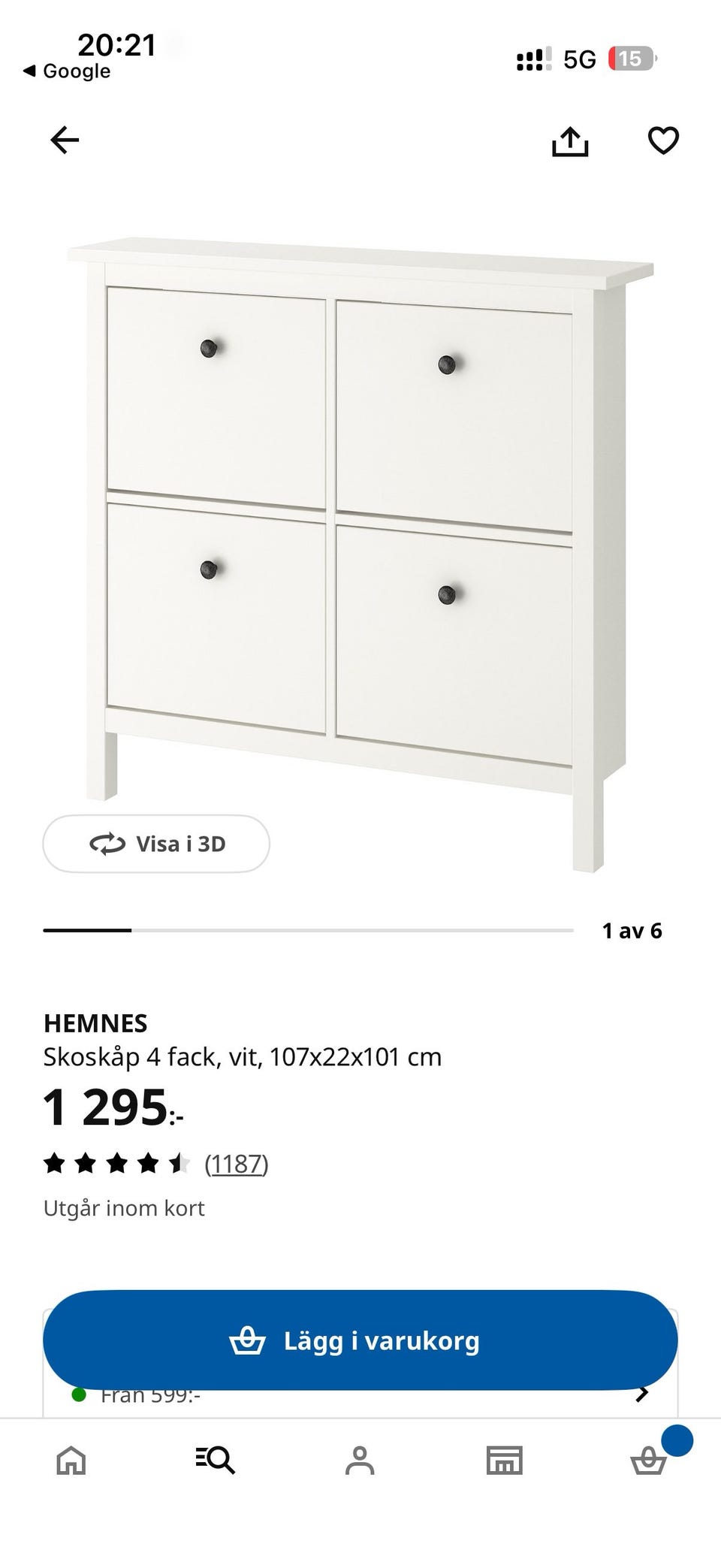Open your profile via the person icon

360,1461
